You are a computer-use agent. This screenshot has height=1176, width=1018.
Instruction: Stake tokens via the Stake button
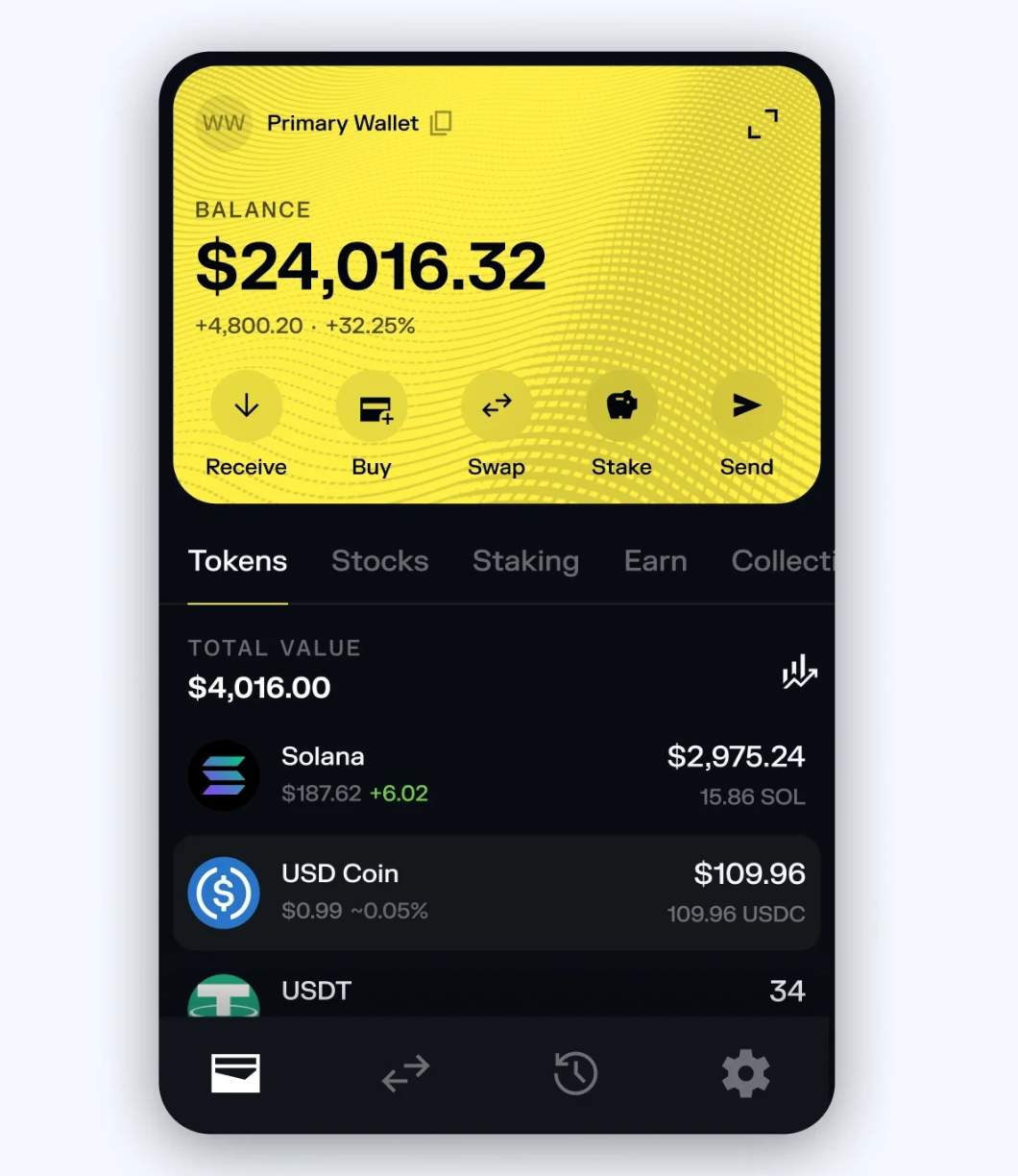click(621, 406)
